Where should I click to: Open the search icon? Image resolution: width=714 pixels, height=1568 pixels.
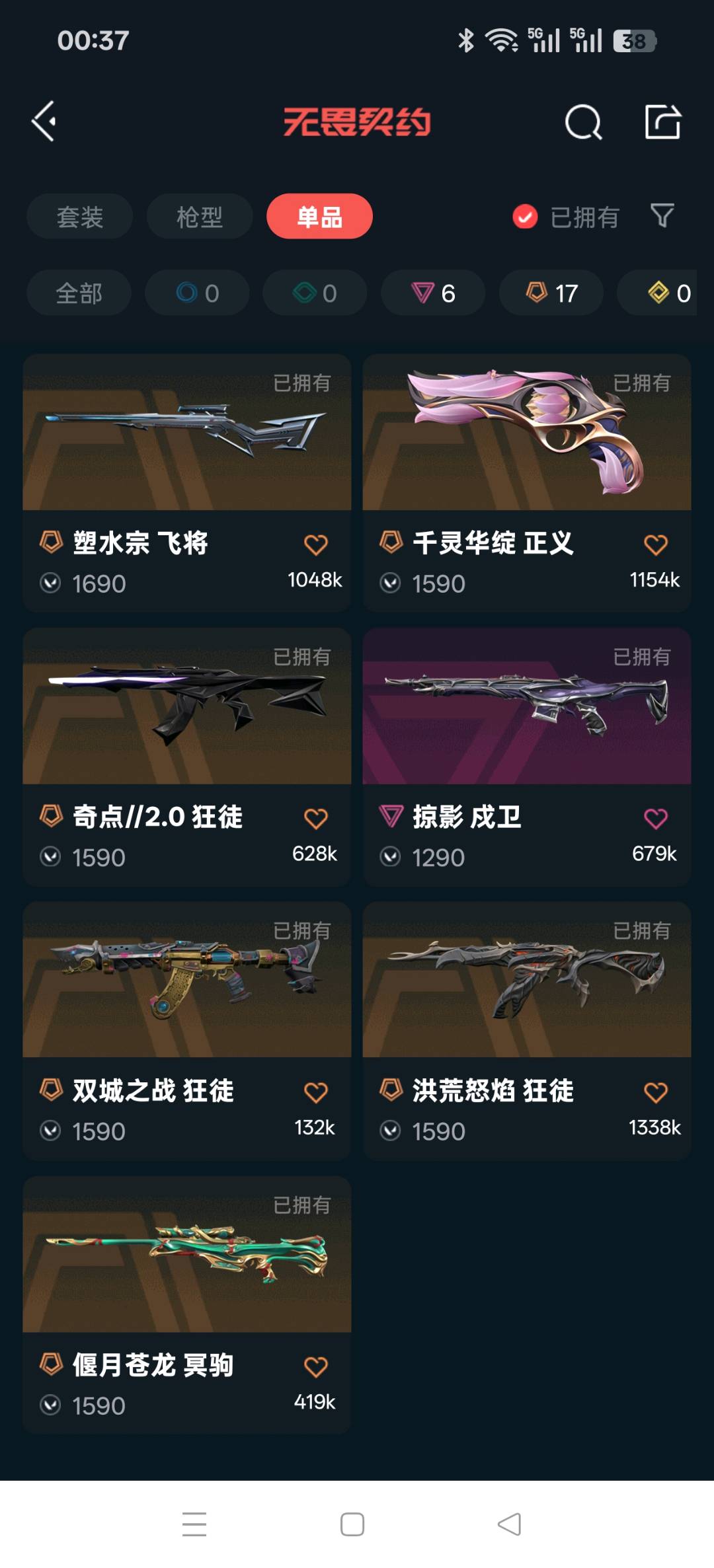[583, 122]
